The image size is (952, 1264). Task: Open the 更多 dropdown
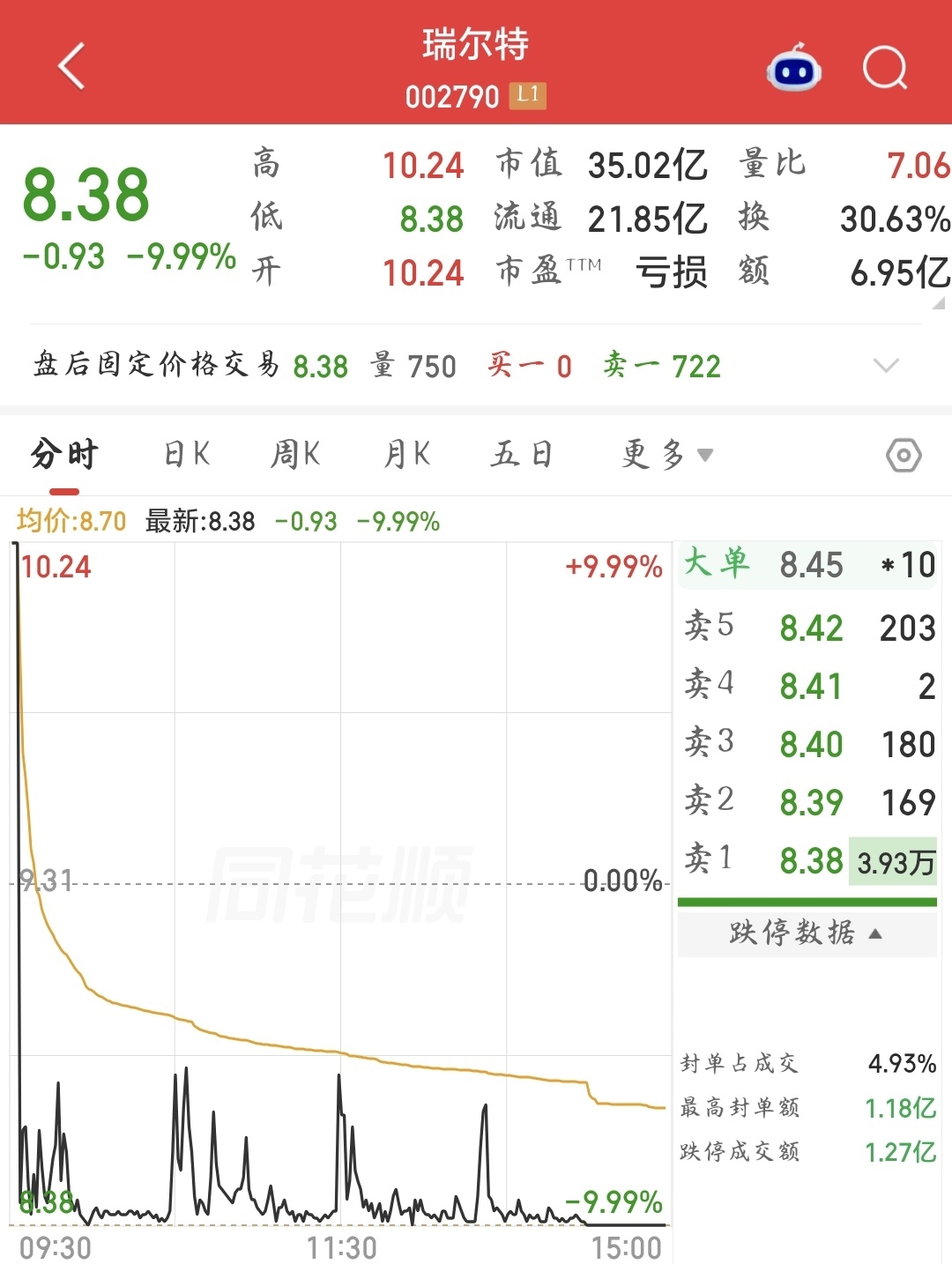pos(667,455)
